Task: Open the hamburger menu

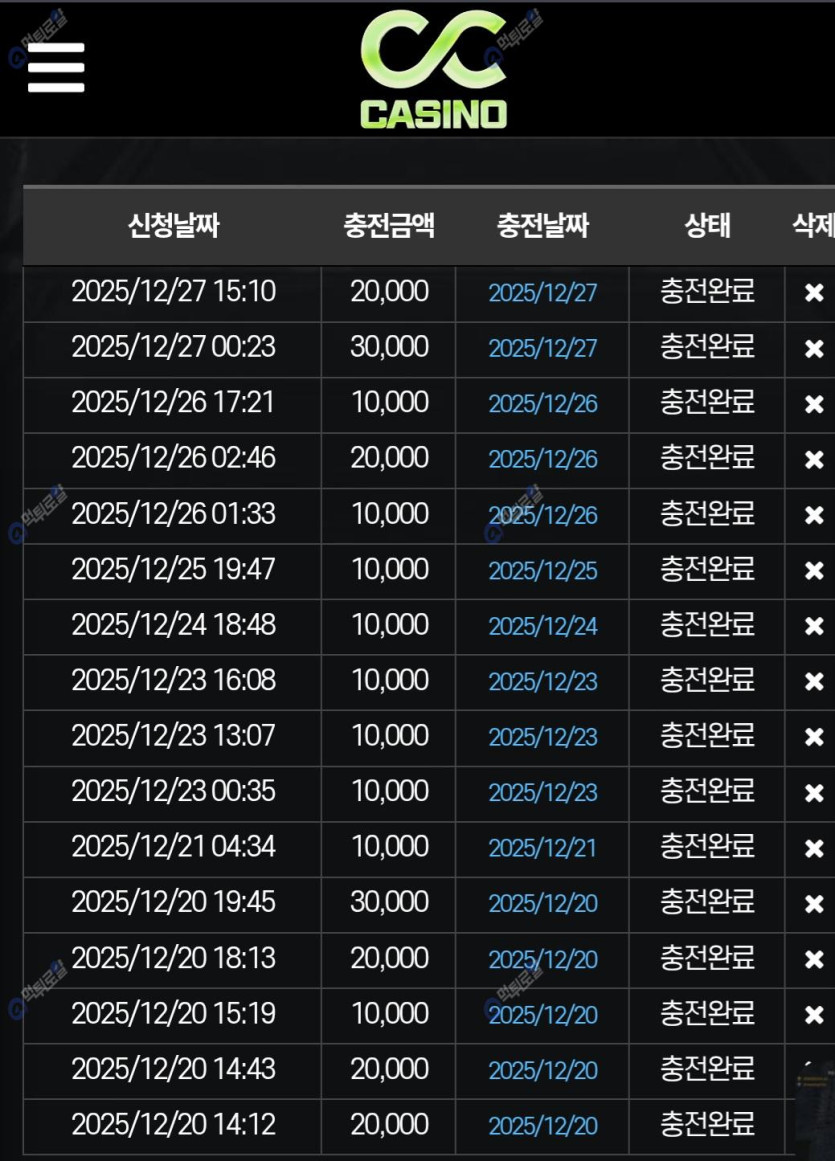Action: [x=56, y=67]
